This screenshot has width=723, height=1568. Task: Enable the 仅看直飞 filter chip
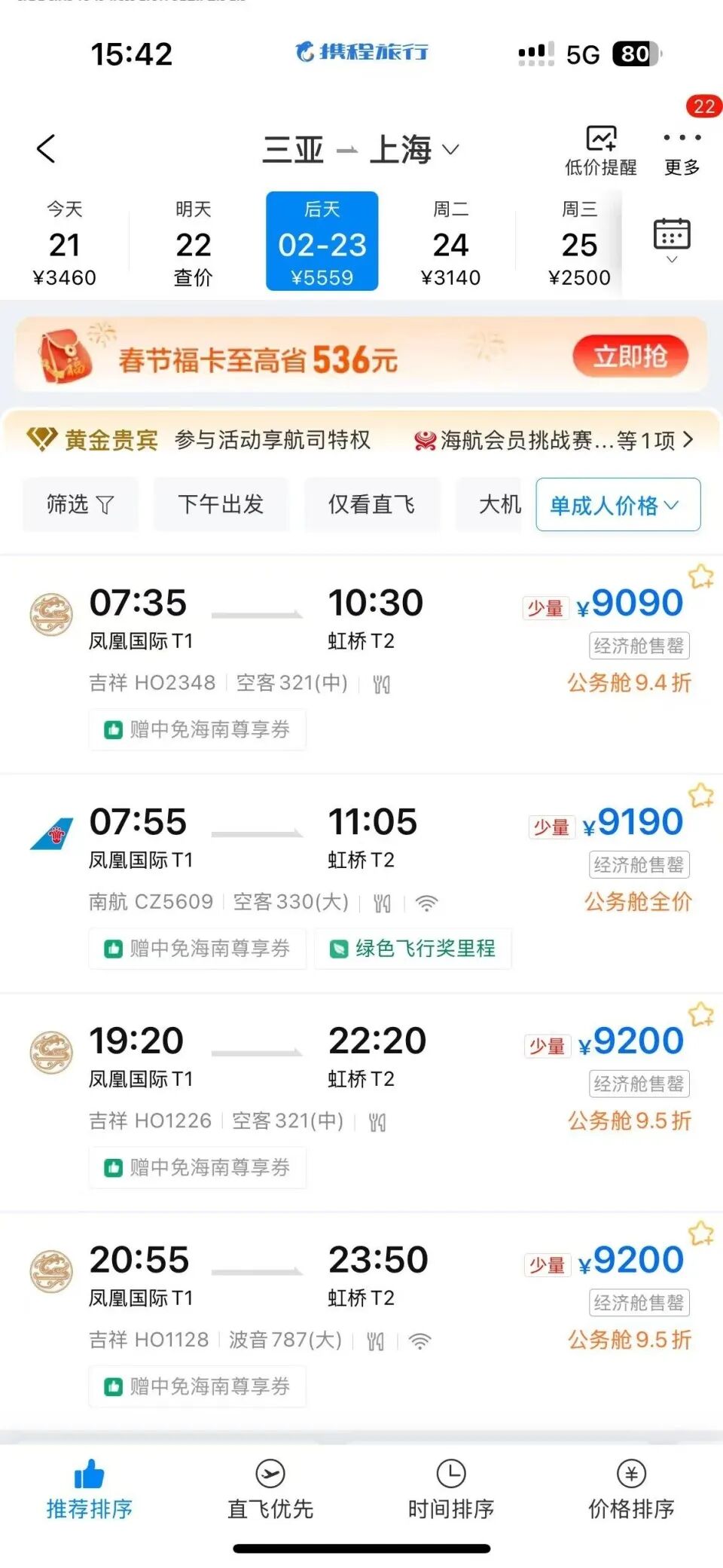[x=371, y=504]
